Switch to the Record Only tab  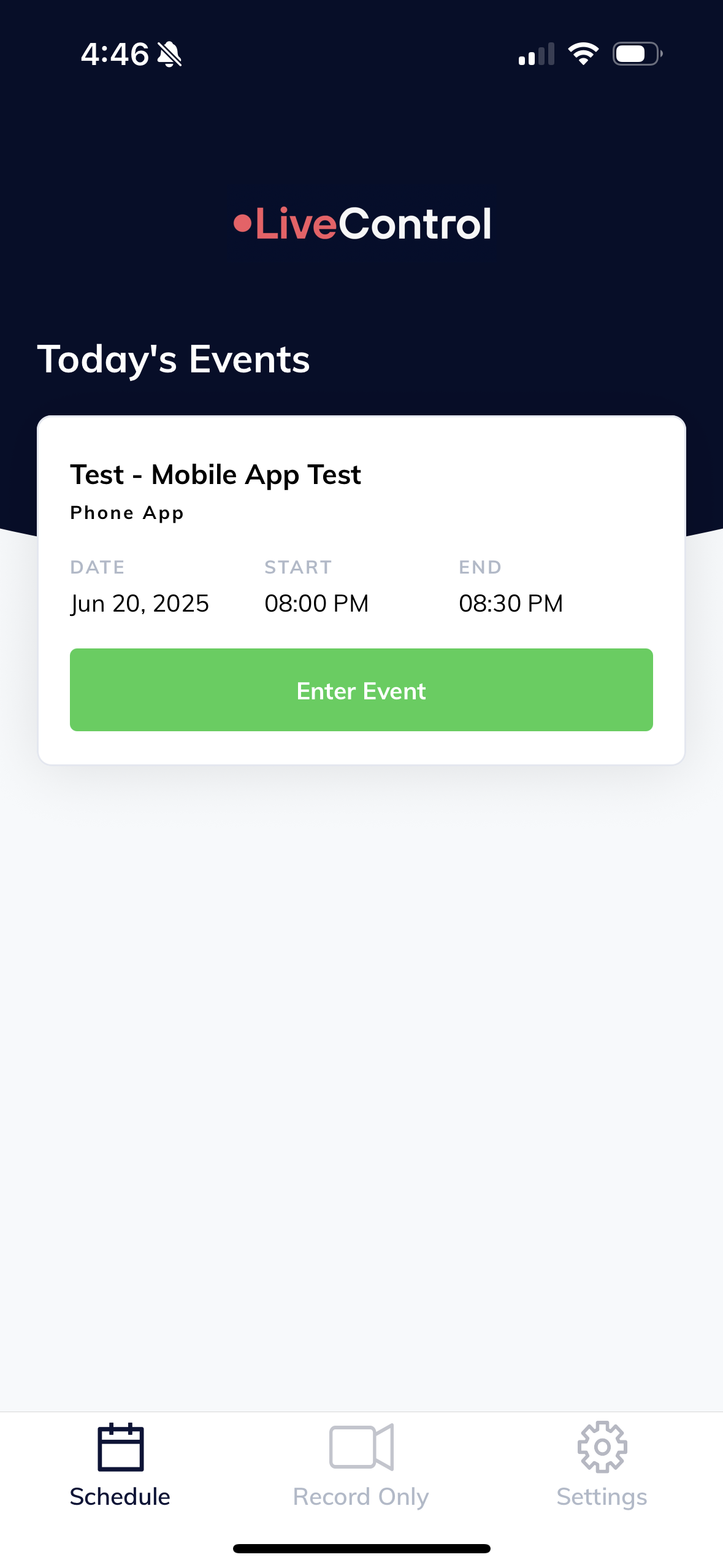(x=361, y=1464)
